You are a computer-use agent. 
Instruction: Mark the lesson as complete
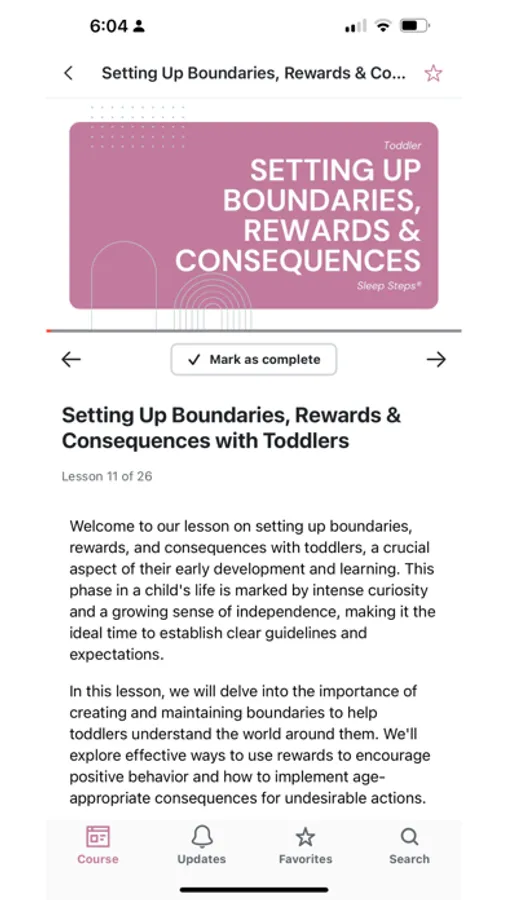(254, 359)
